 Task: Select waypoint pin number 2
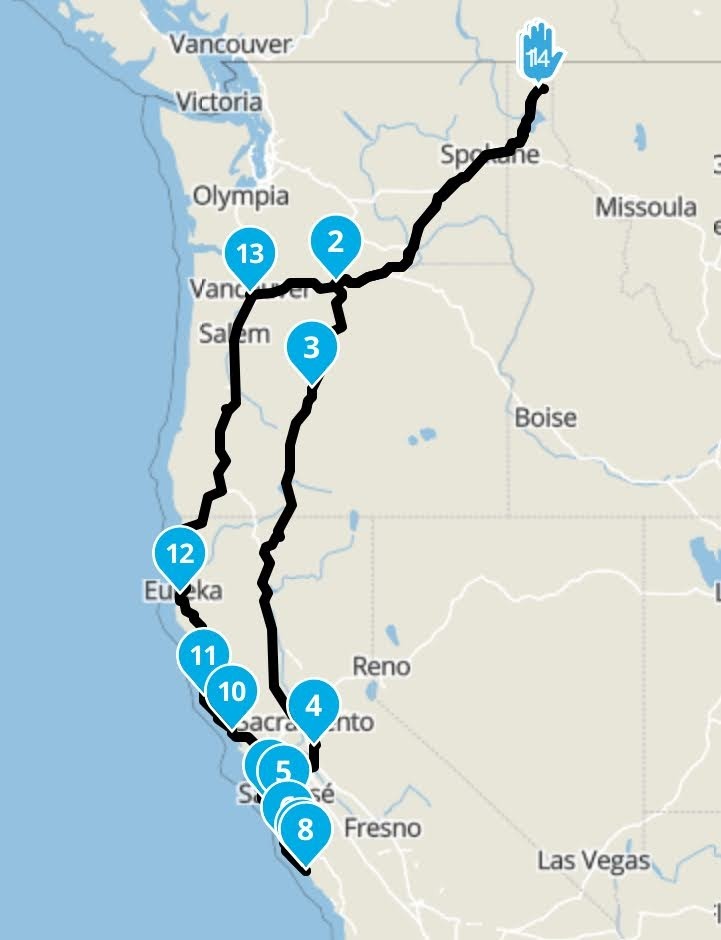coord(335,242)
